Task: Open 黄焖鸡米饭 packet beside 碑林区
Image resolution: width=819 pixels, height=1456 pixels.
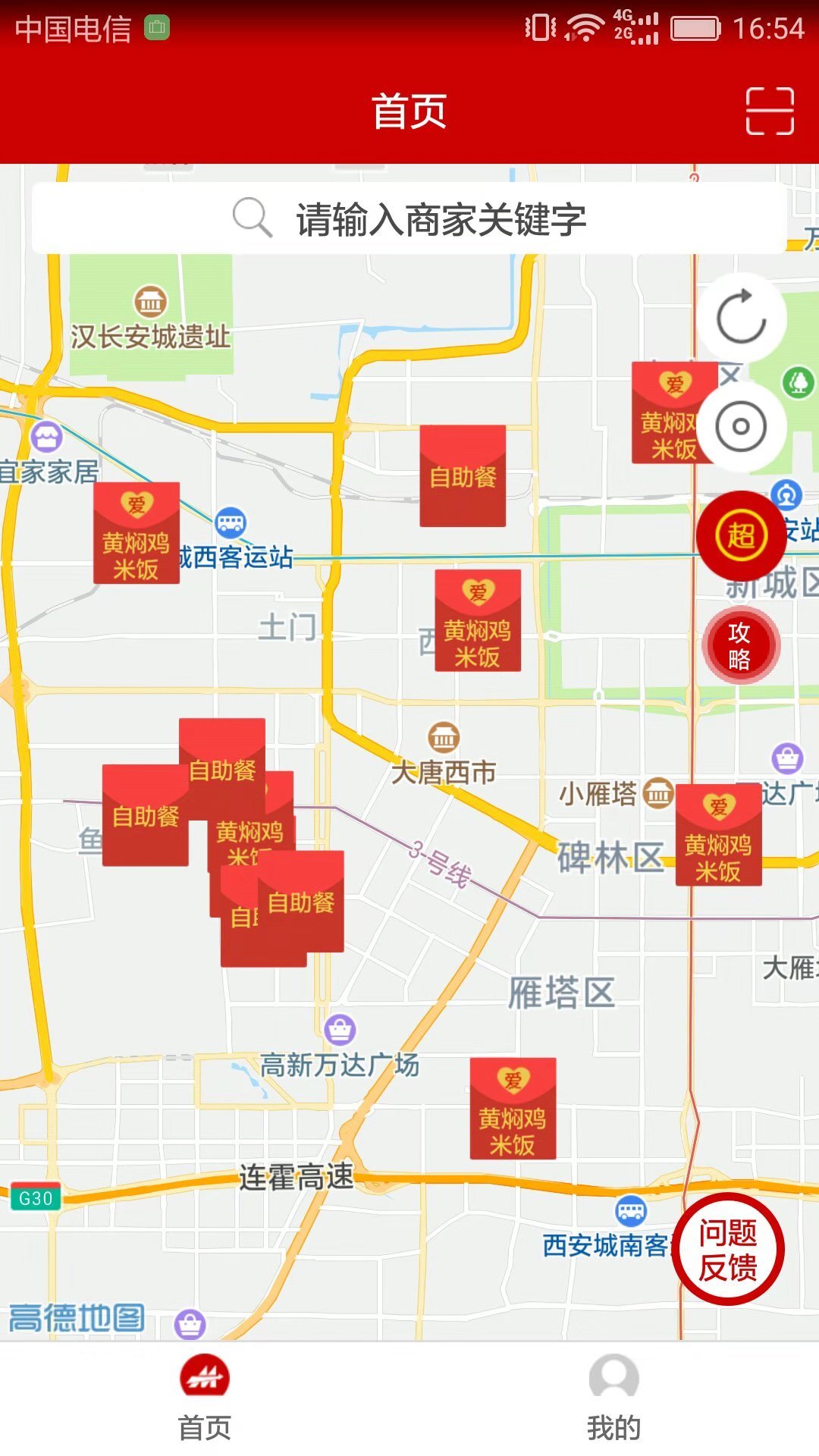Action: (x=718, y=835)
